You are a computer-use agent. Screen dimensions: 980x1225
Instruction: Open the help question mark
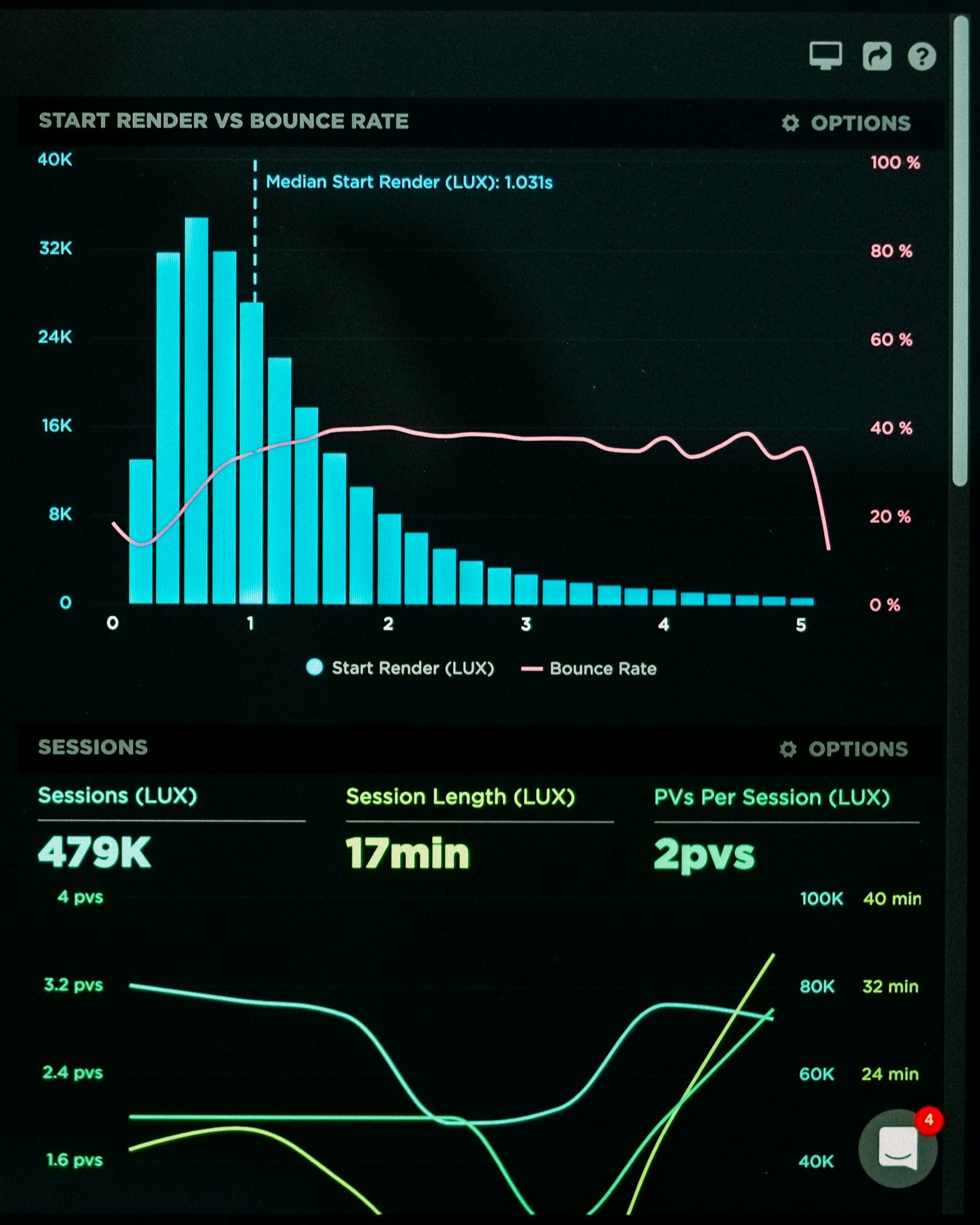pos(921,57)
